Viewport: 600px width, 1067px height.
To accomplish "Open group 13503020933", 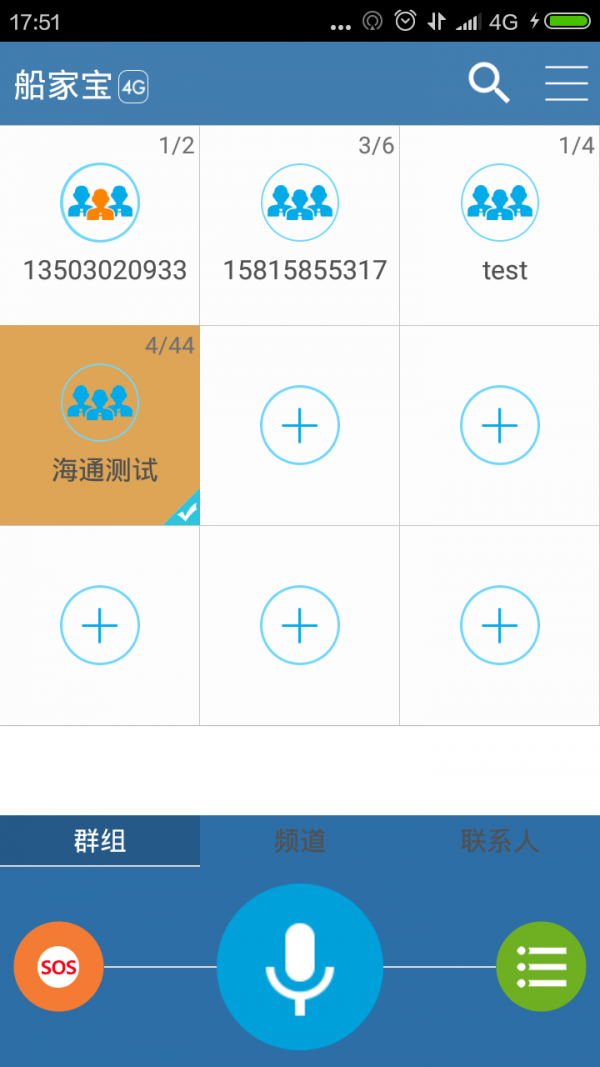I will click(x=100, y=226).
